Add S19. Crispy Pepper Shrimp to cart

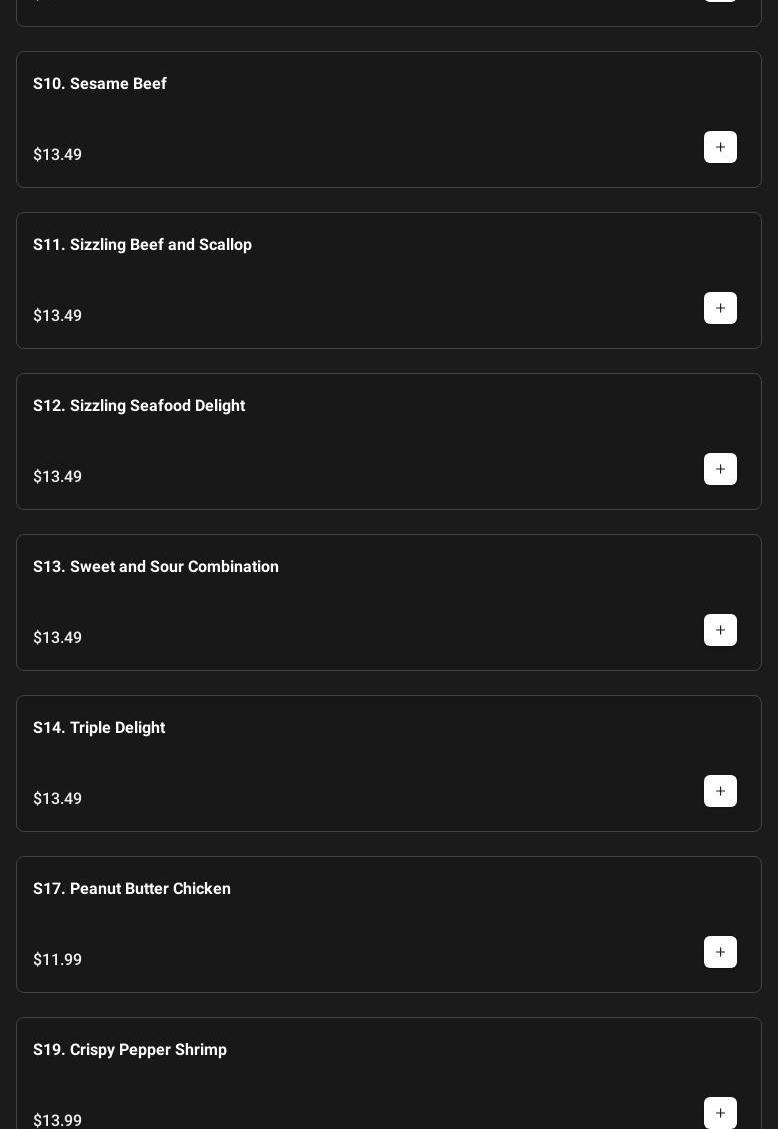(x=720, y=1112)
